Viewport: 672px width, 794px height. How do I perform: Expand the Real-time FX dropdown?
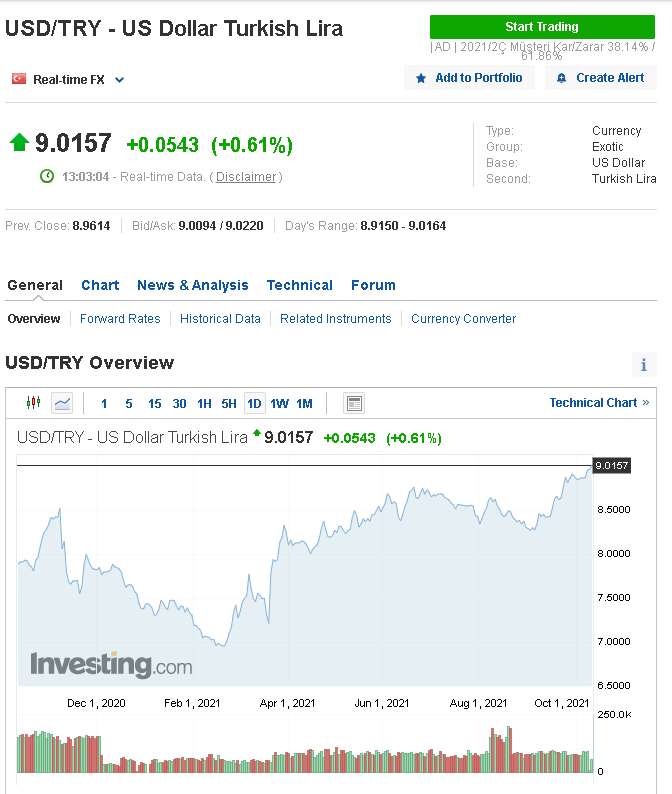(x=120, y=80)
